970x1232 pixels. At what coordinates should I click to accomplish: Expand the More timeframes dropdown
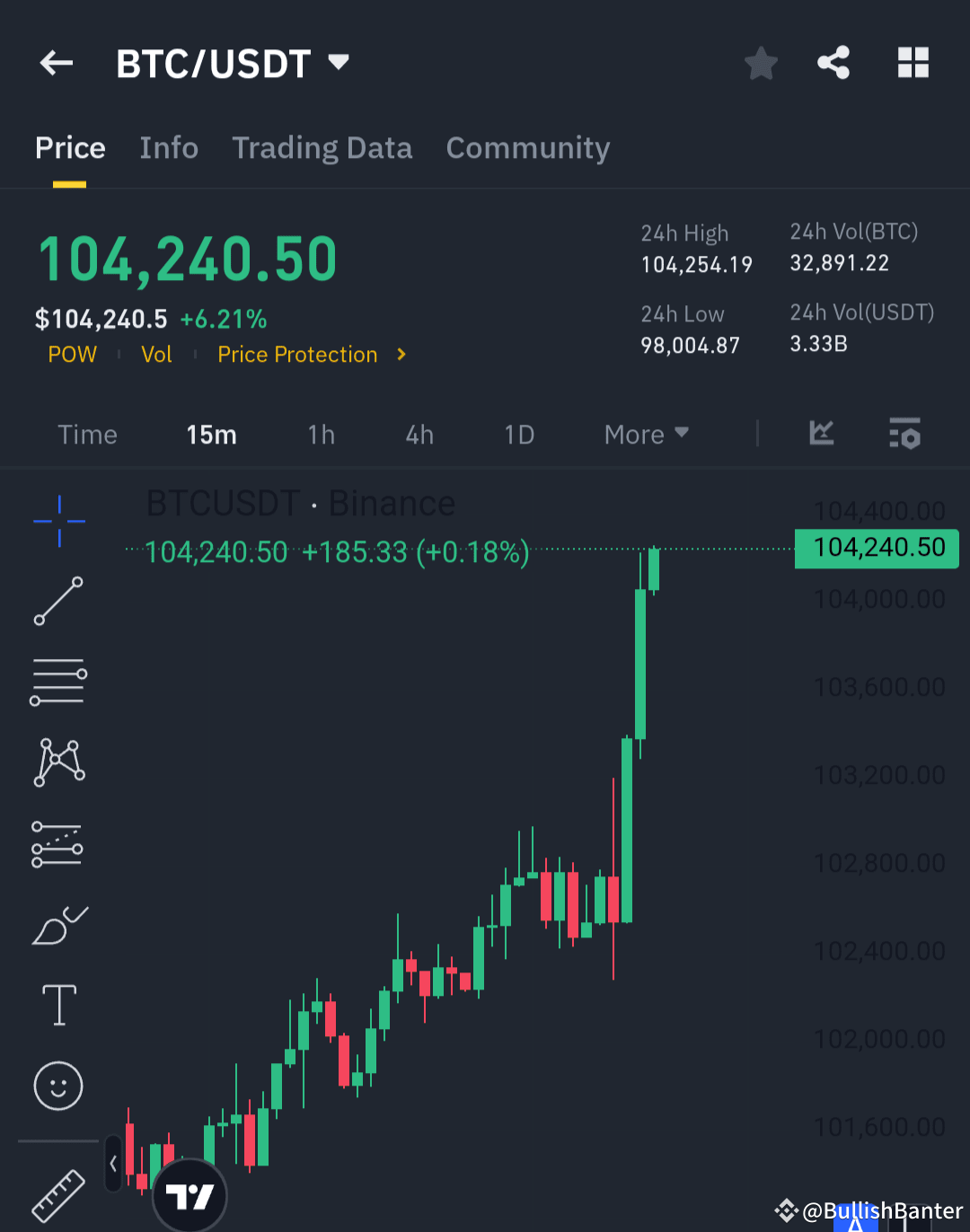coord(645,434)
